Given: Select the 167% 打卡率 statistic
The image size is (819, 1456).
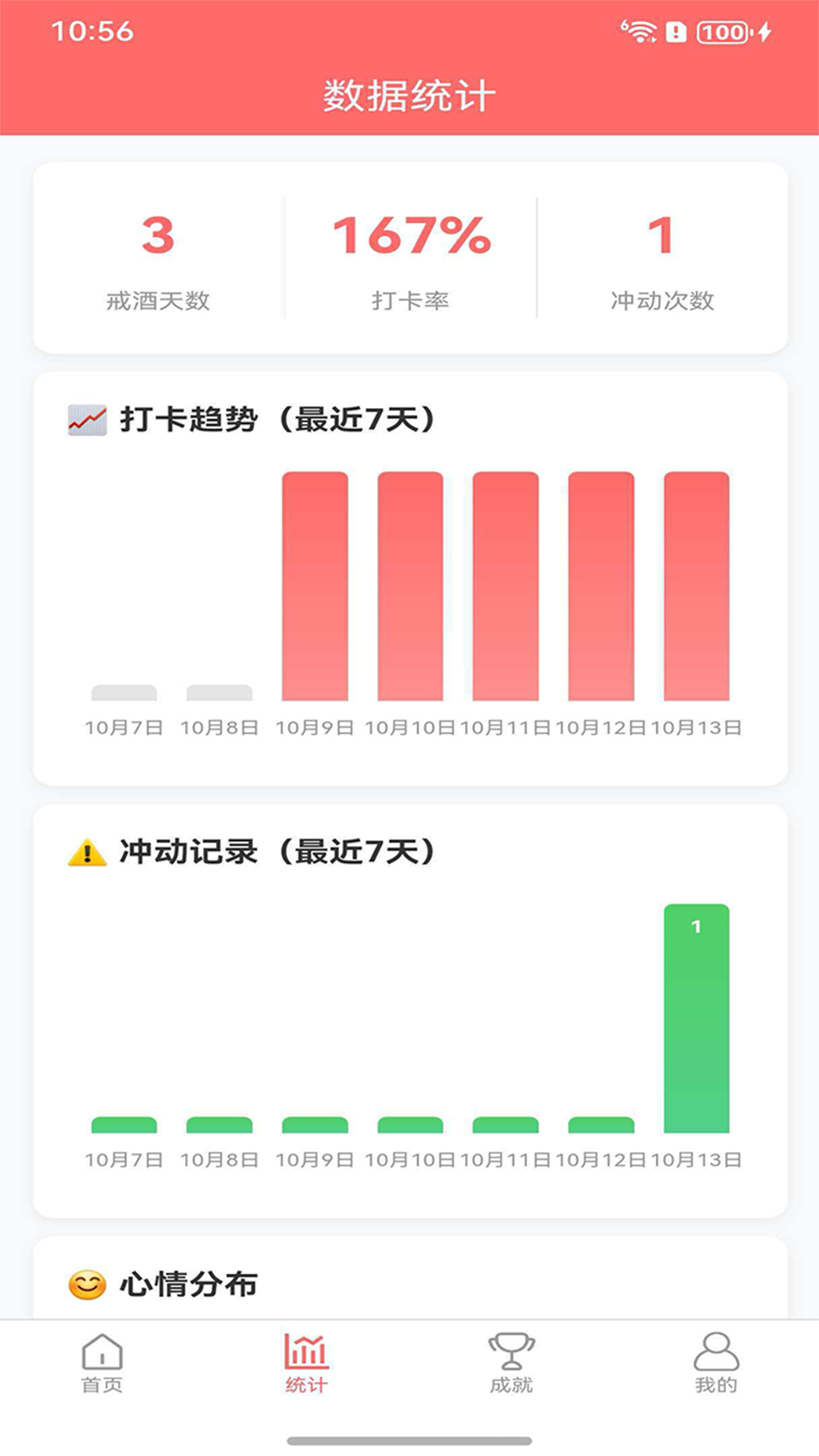Looking at the screenshot, I should click(409, 258).
